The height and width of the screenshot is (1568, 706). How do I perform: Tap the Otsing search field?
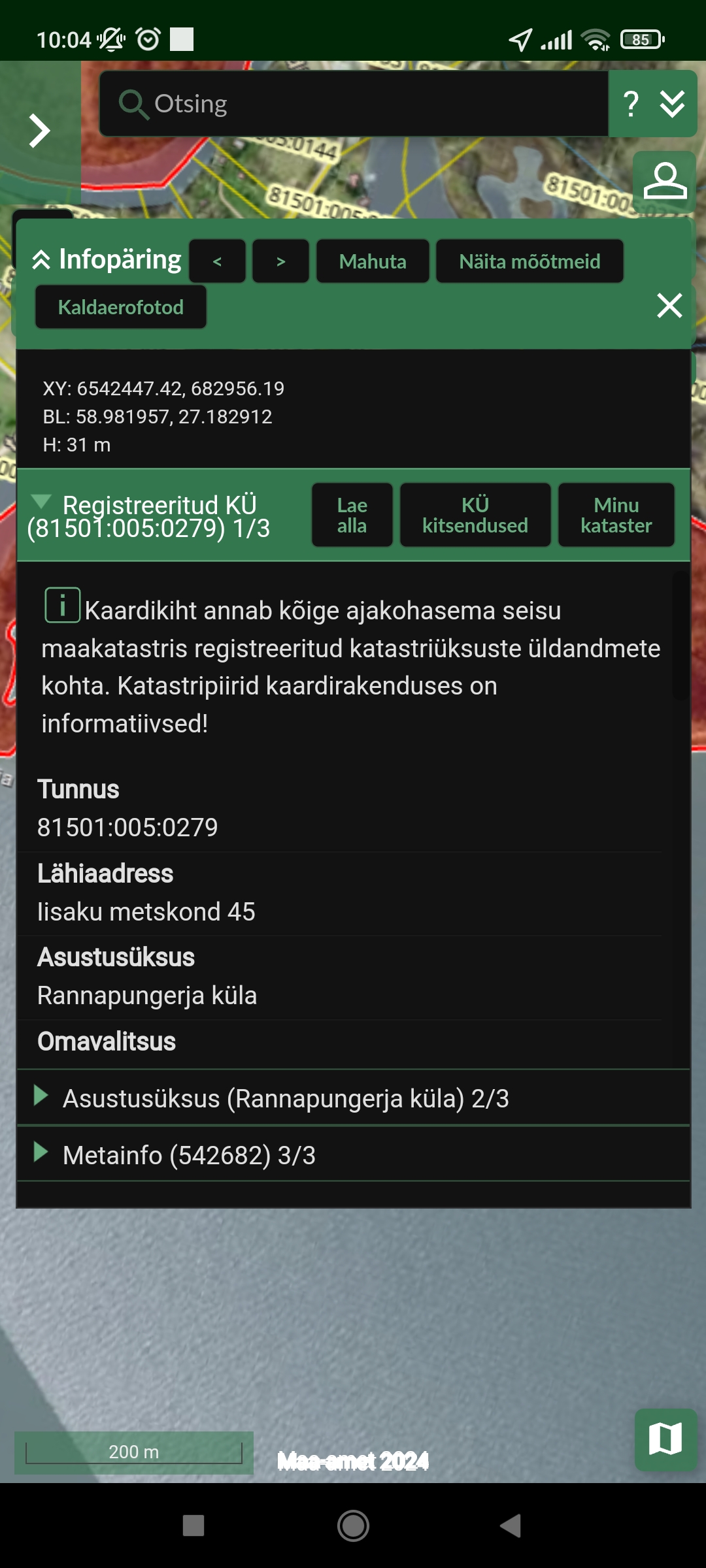[353, 104]
